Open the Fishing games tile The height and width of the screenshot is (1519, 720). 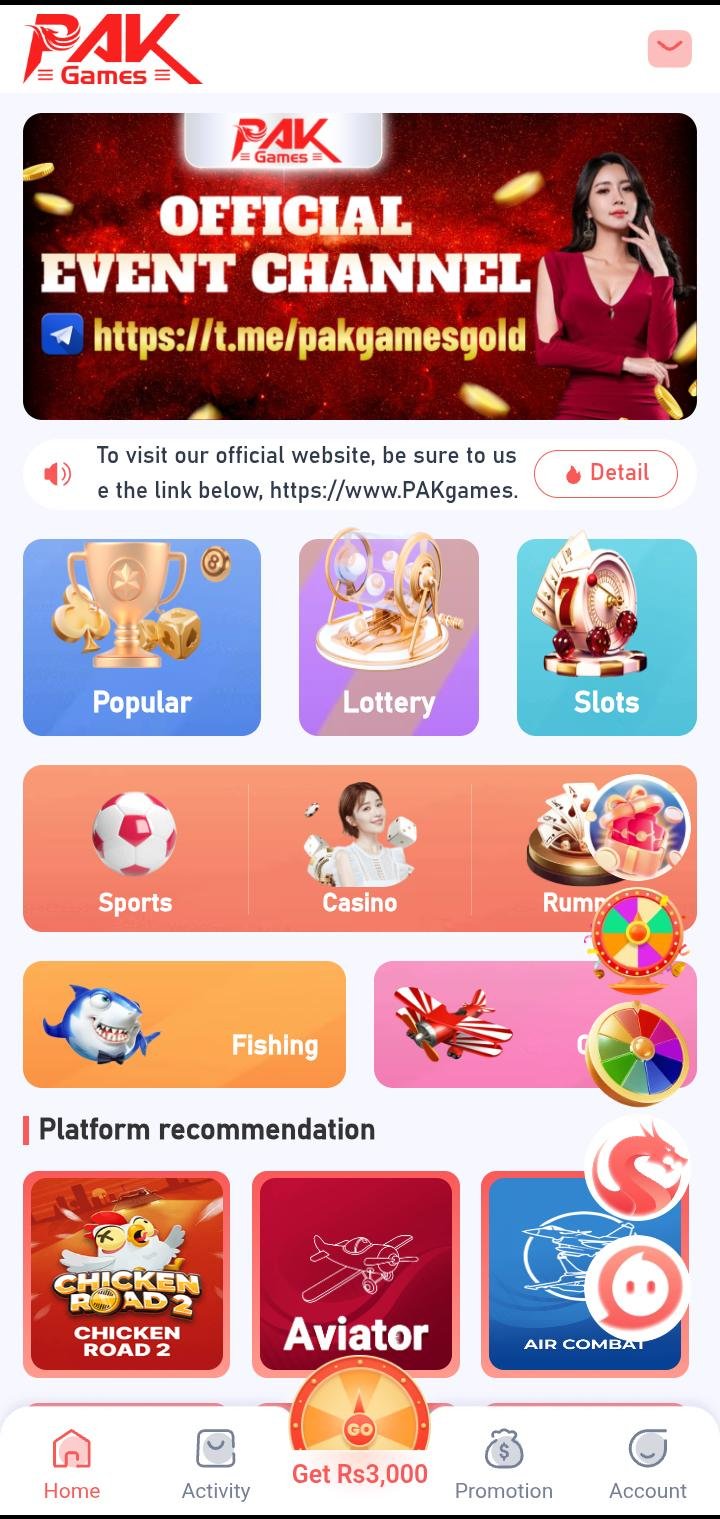(184, 1024)
